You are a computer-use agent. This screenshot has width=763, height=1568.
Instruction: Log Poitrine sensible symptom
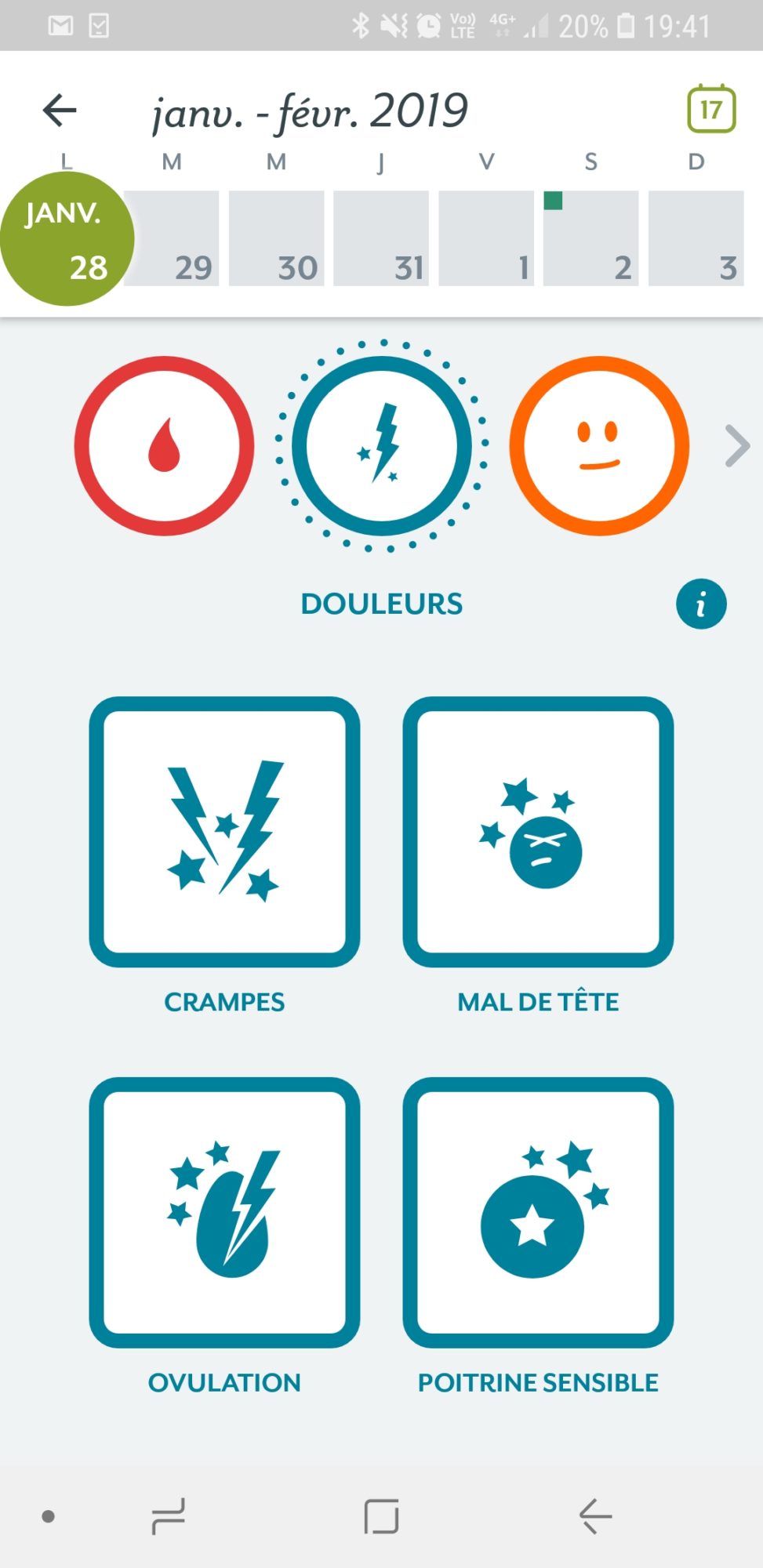pyautogui.click(x=538, y=1212)
